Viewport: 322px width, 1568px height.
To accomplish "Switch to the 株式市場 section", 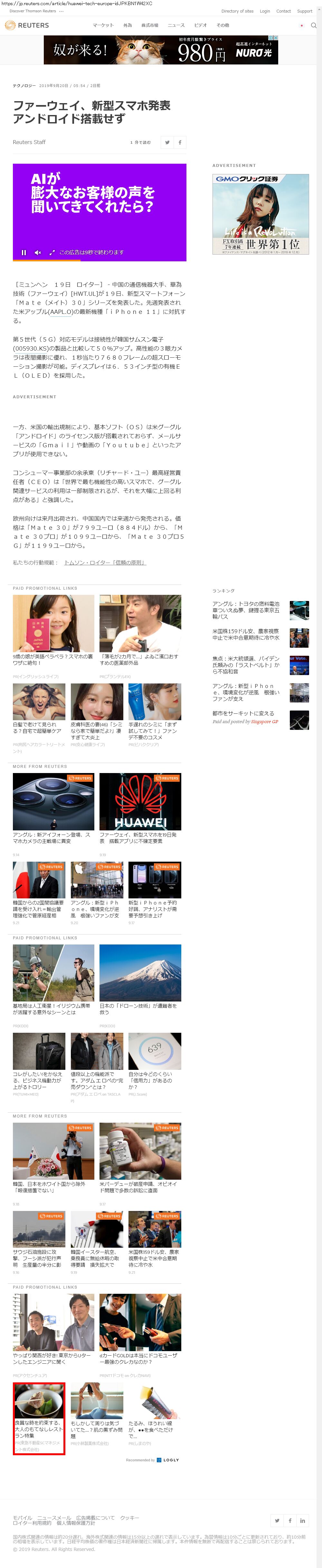I will coord(150,25).
